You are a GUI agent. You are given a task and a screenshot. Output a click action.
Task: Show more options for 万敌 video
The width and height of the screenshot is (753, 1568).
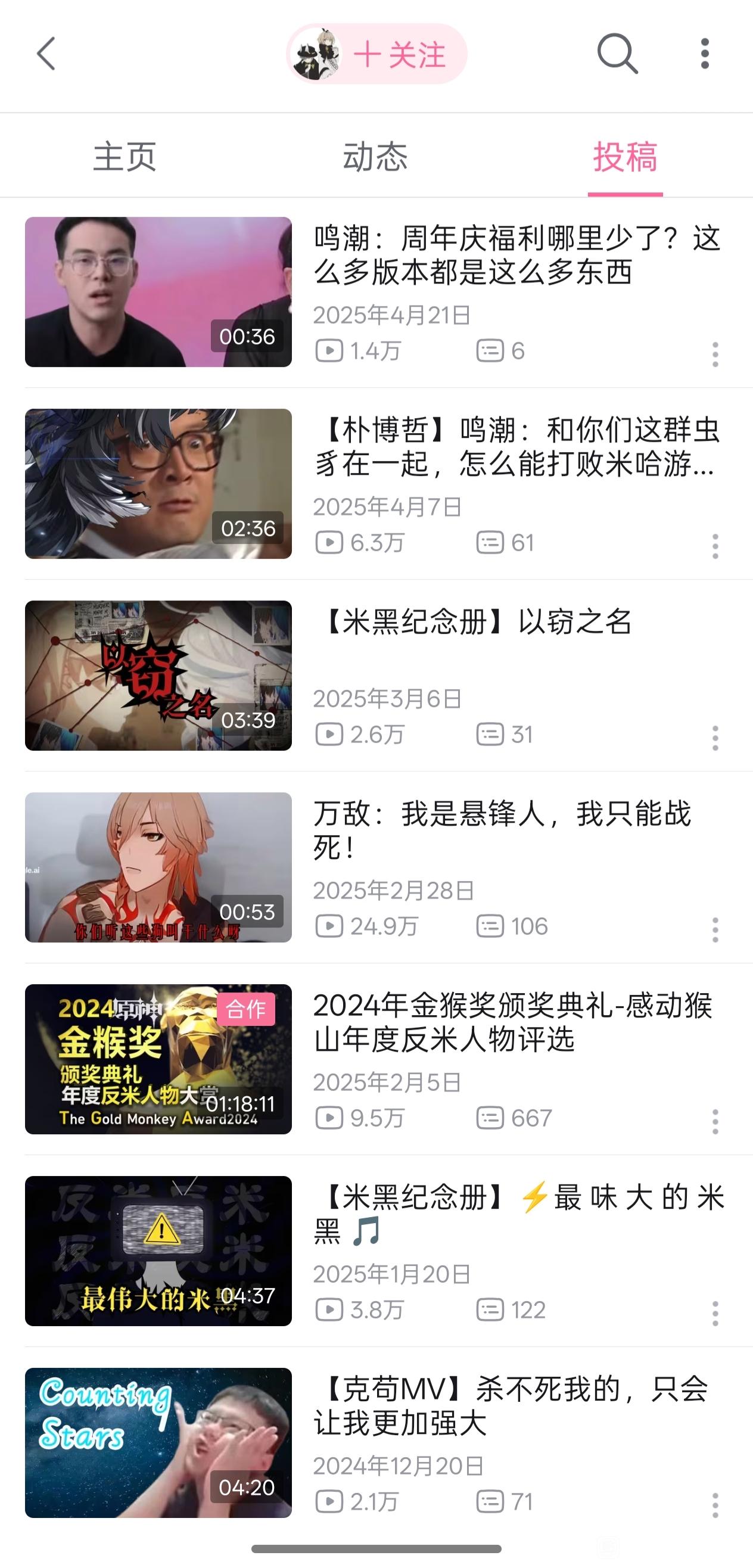(x=715, y=929)
